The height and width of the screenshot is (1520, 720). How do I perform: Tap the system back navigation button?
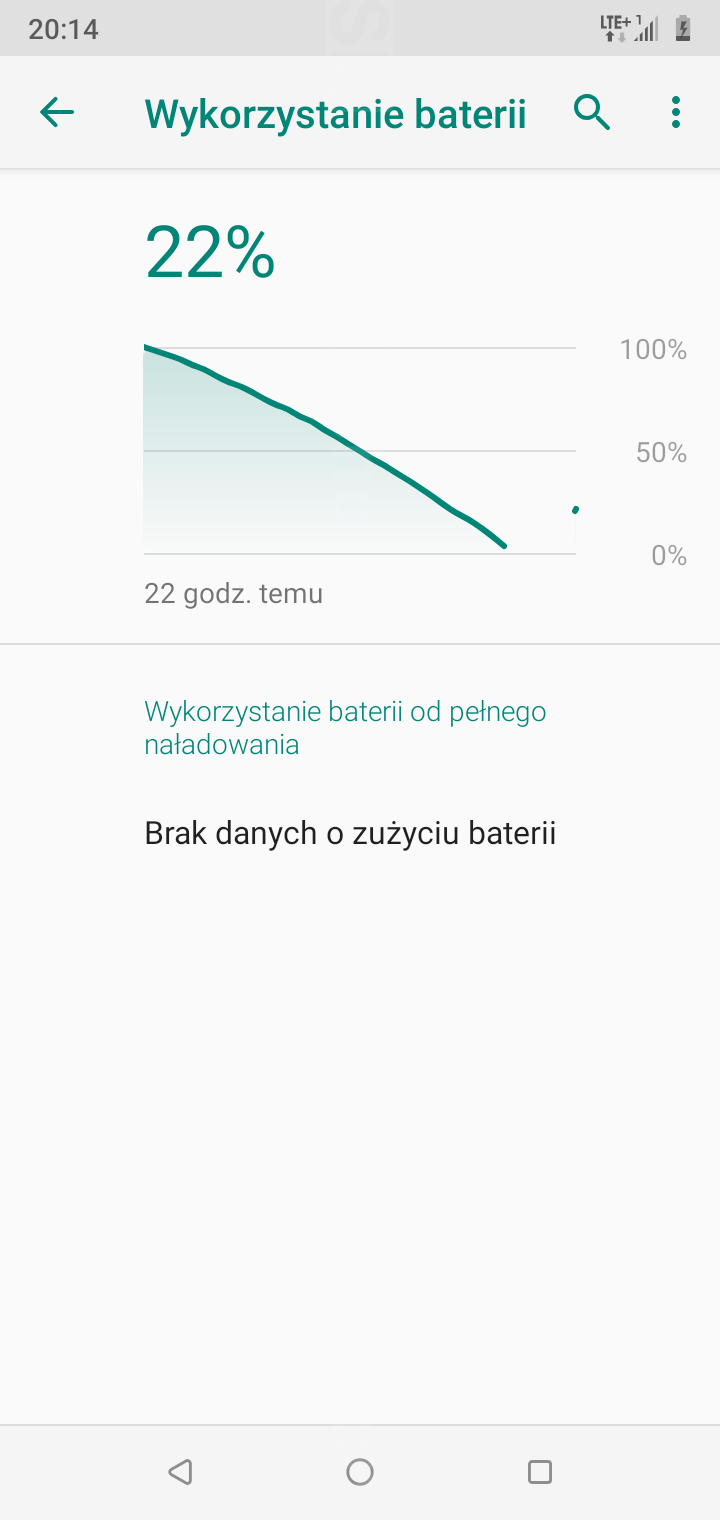(180, 1471)
